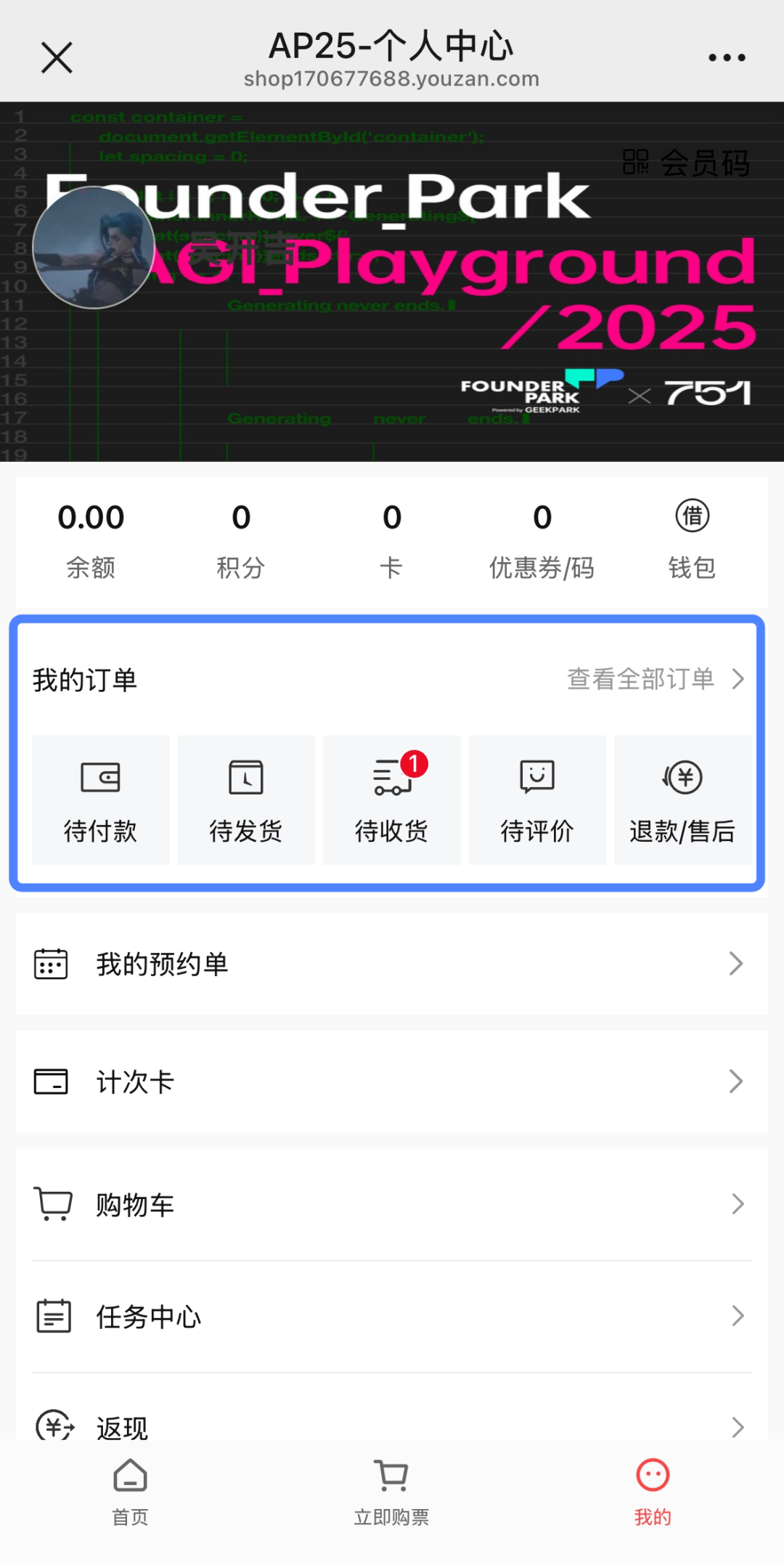This screenshot has height=1565, width=784.
Task: Open 任务中心 task center
Action: 392,1316
